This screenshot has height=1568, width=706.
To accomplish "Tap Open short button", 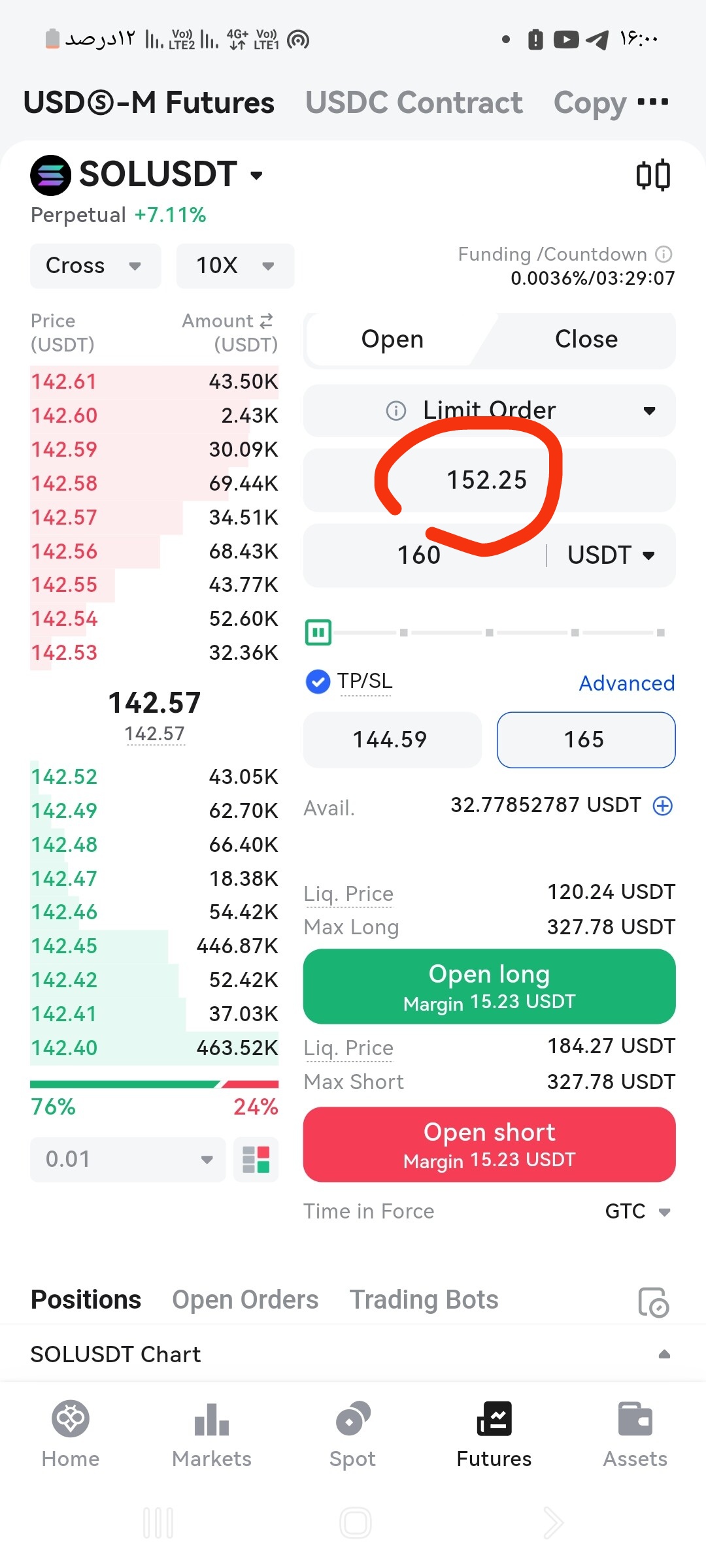I will 489,1145.
